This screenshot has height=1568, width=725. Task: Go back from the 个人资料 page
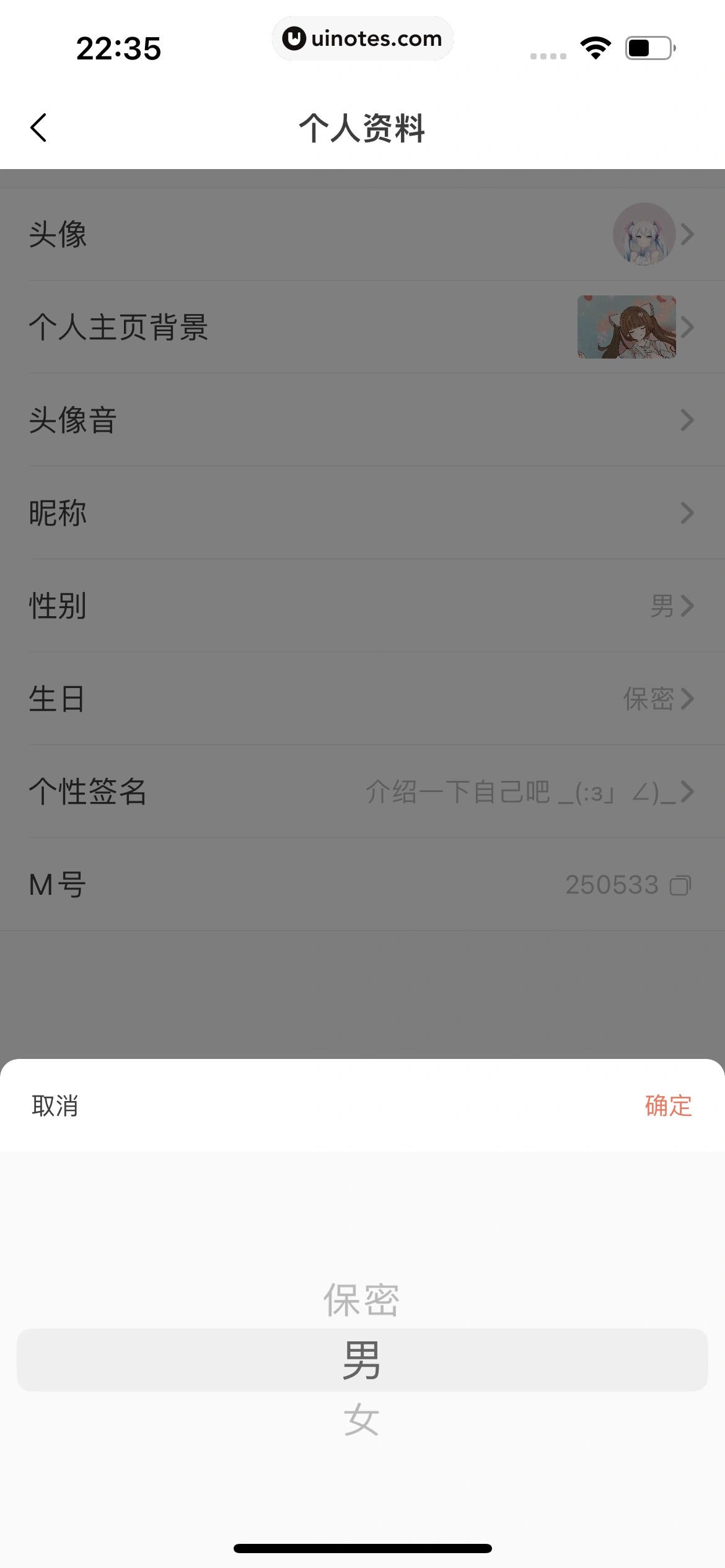tap(39, 128)
